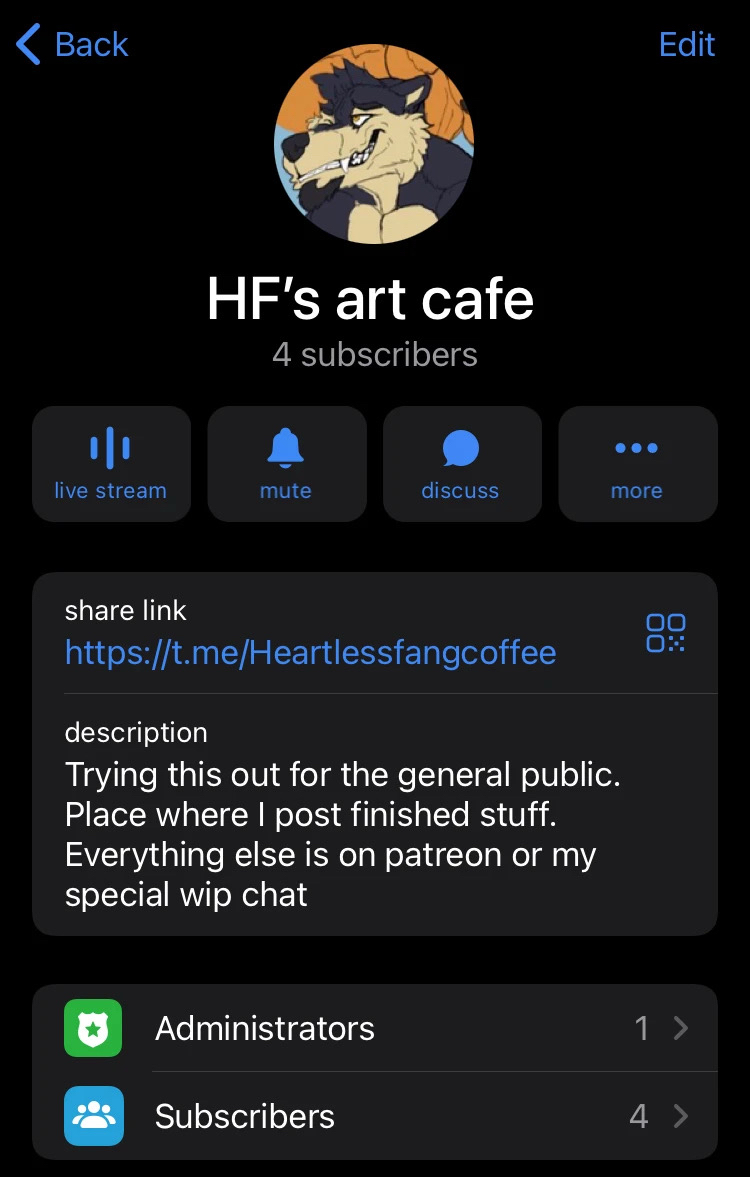Mute channel notifications
This screenshot has width=750, height=1177.
click(286, 464)
